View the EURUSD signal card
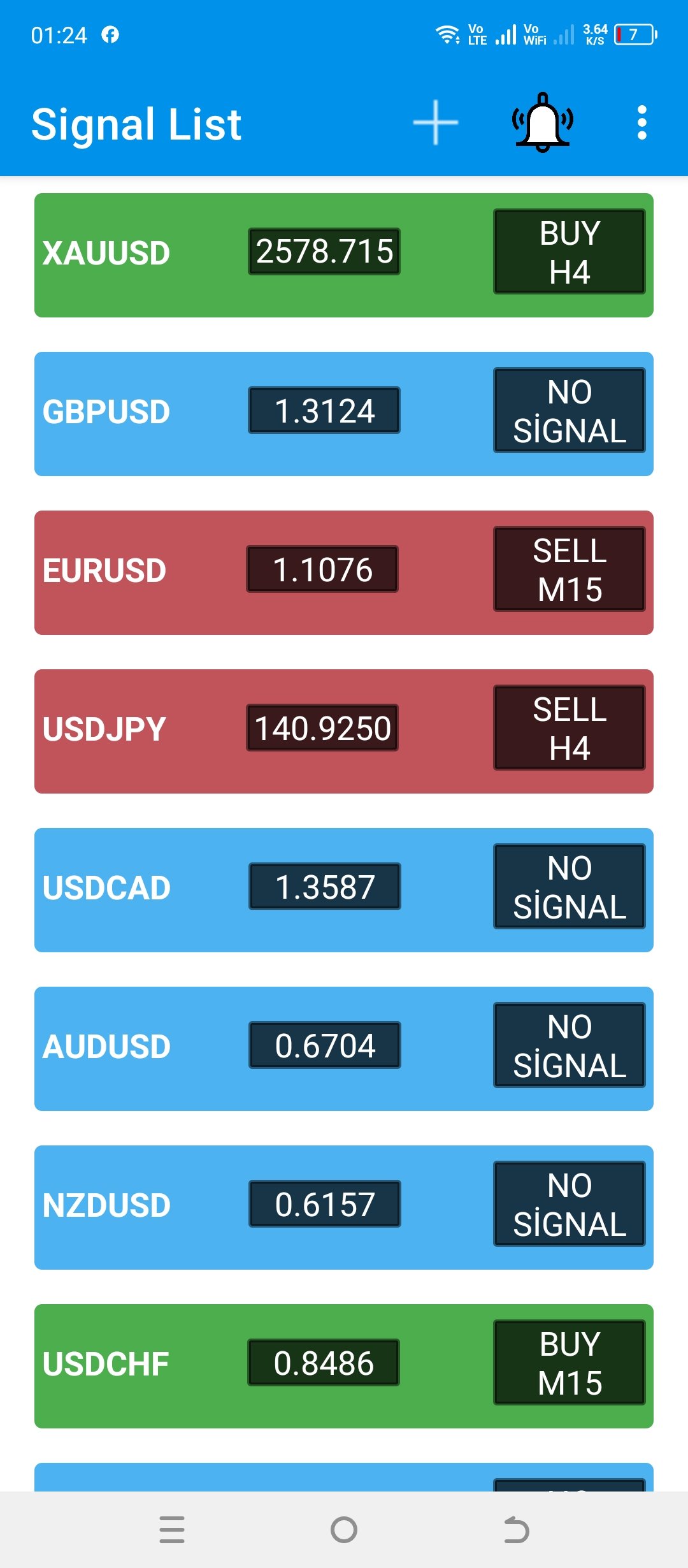 (x=344, y=572)
